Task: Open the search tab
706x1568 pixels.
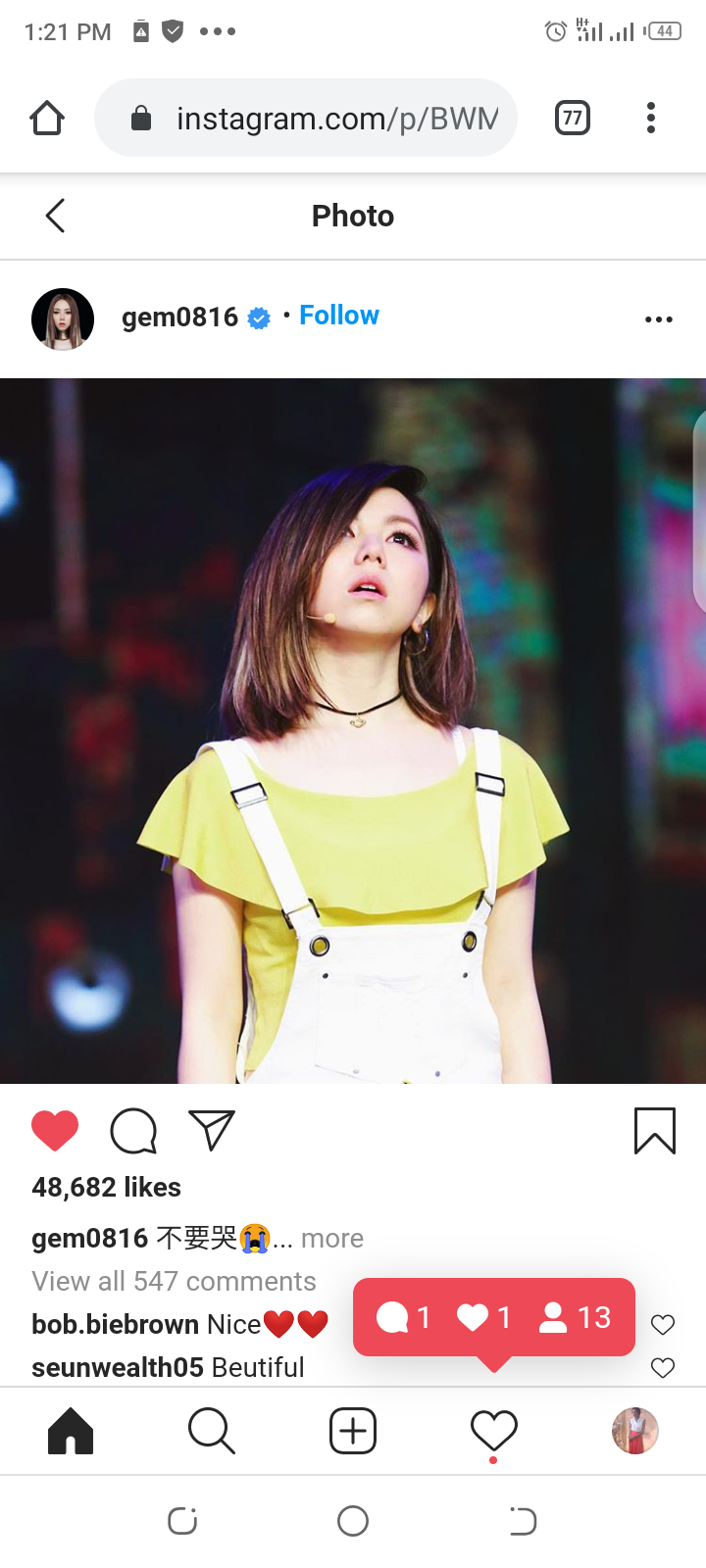Action: pos(211,1431)
